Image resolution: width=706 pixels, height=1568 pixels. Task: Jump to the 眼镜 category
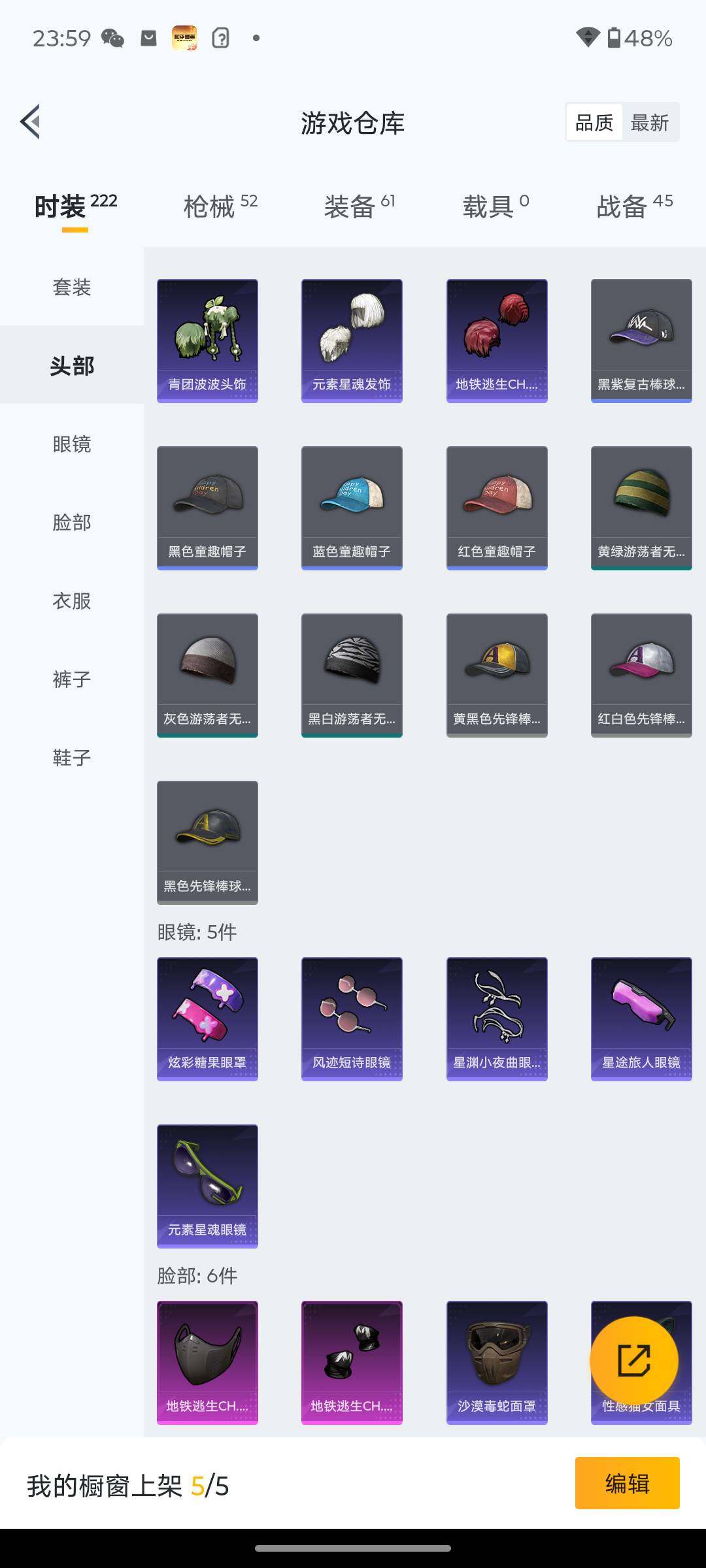(72, 444)
